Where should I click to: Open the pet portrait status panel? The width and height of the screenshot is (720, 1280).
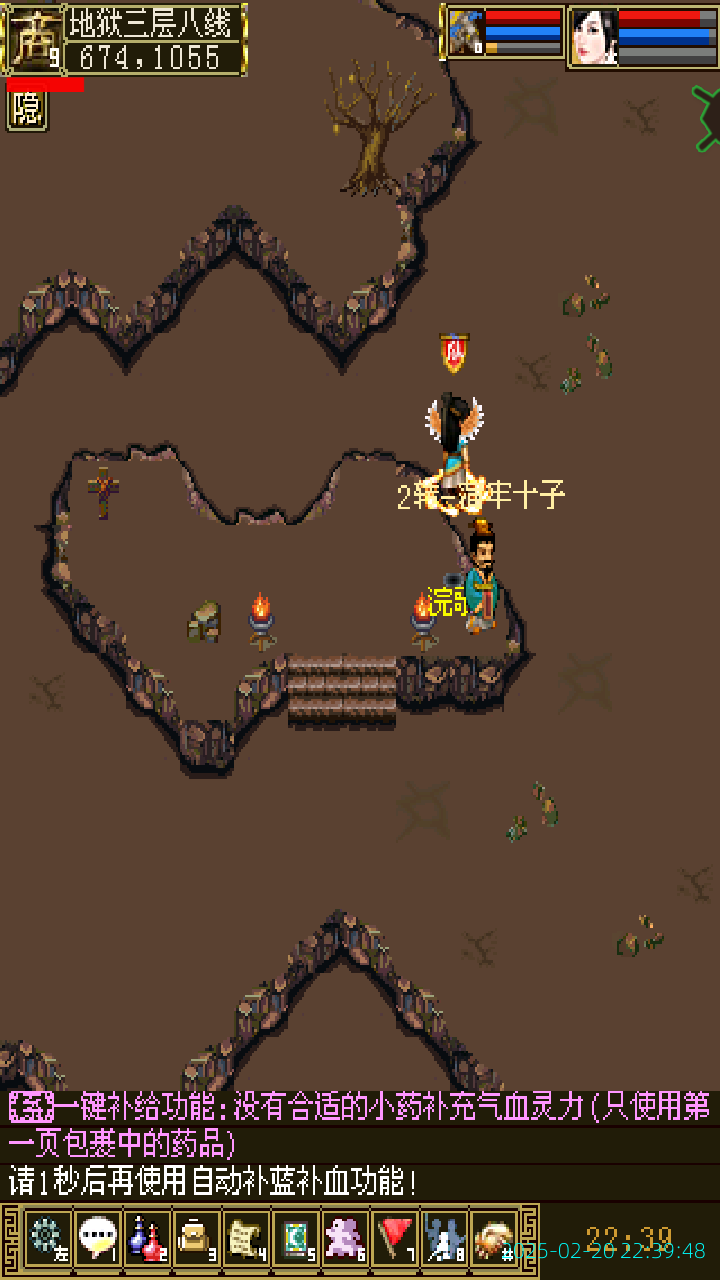[x=466, y=33]
